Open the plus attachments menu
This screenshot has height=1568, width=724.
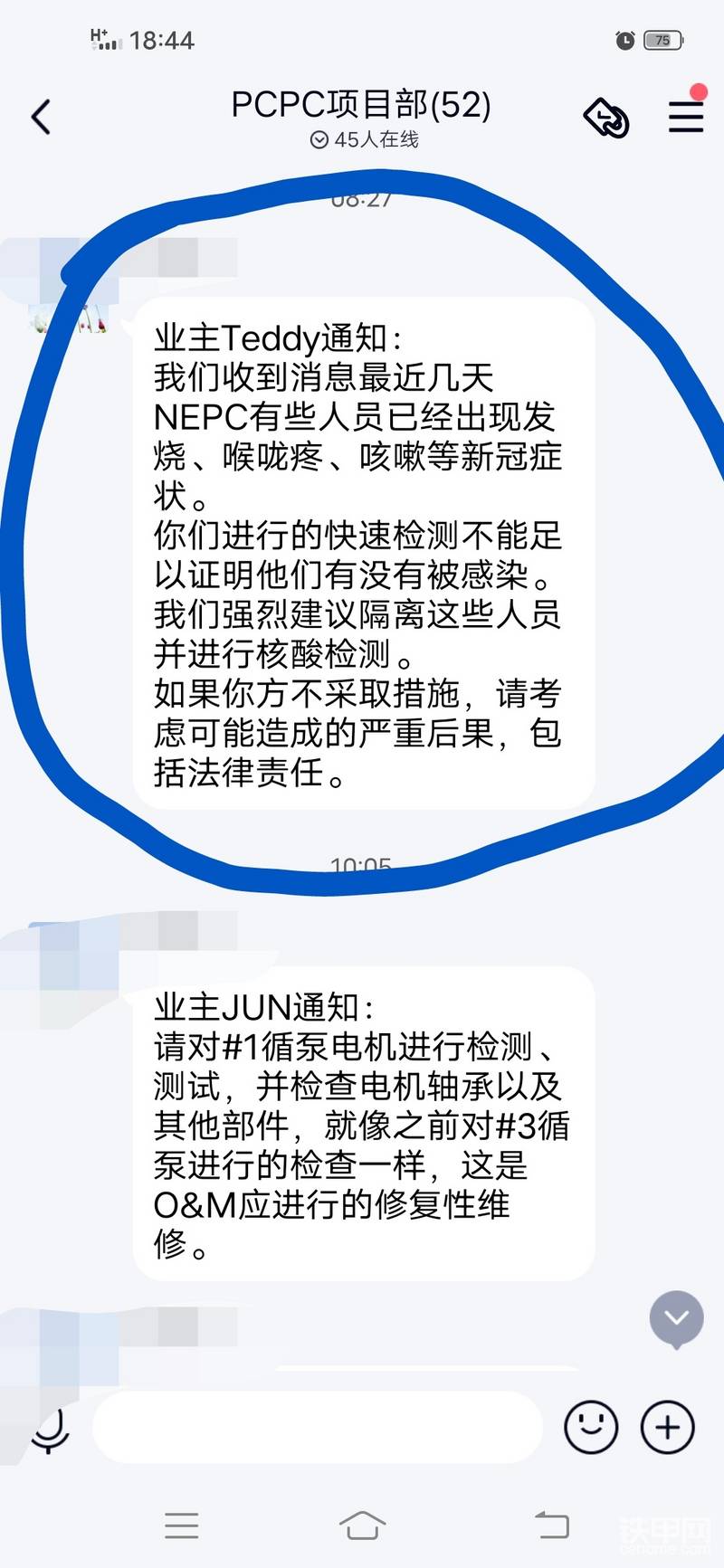[667, 1427]
